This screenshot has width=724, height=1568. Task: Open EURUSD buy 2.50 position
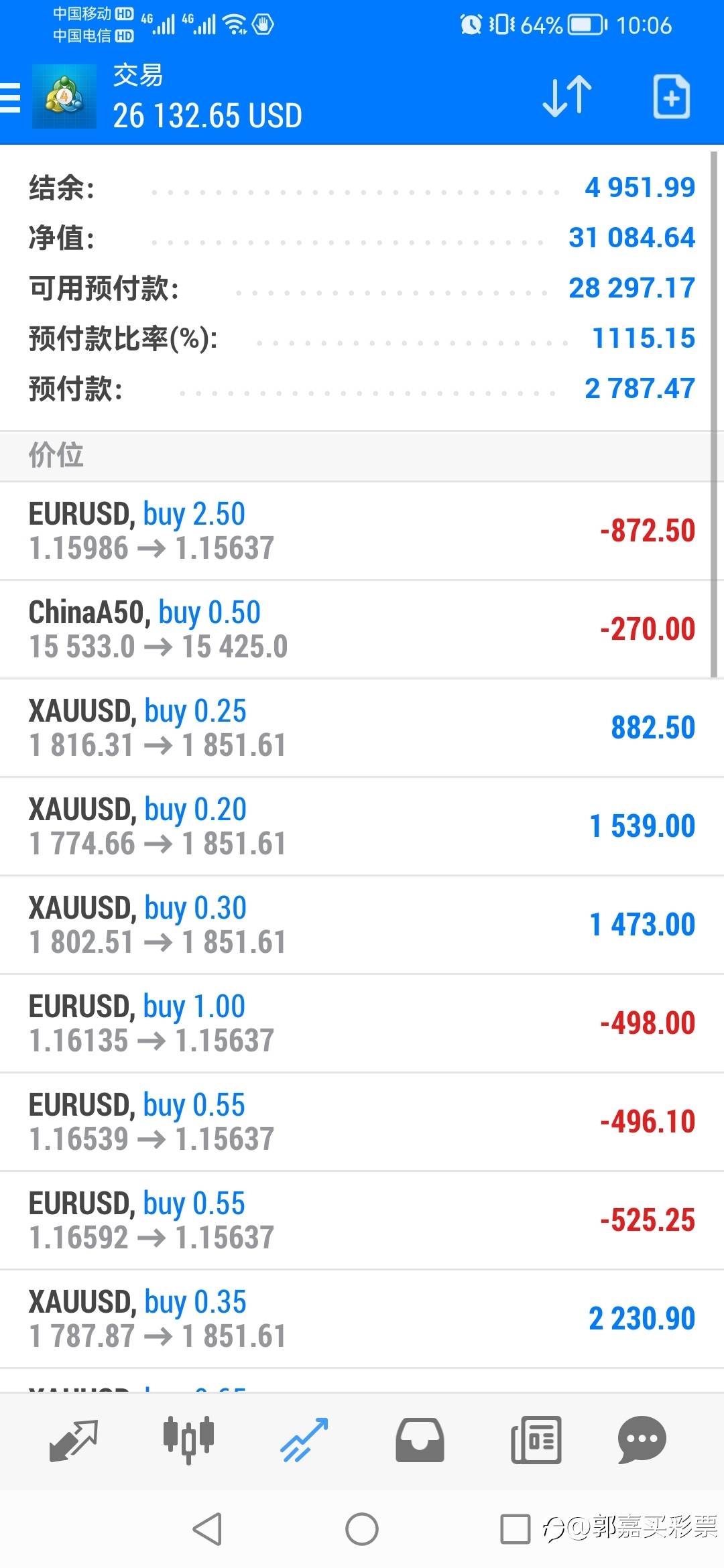point(362,531)
